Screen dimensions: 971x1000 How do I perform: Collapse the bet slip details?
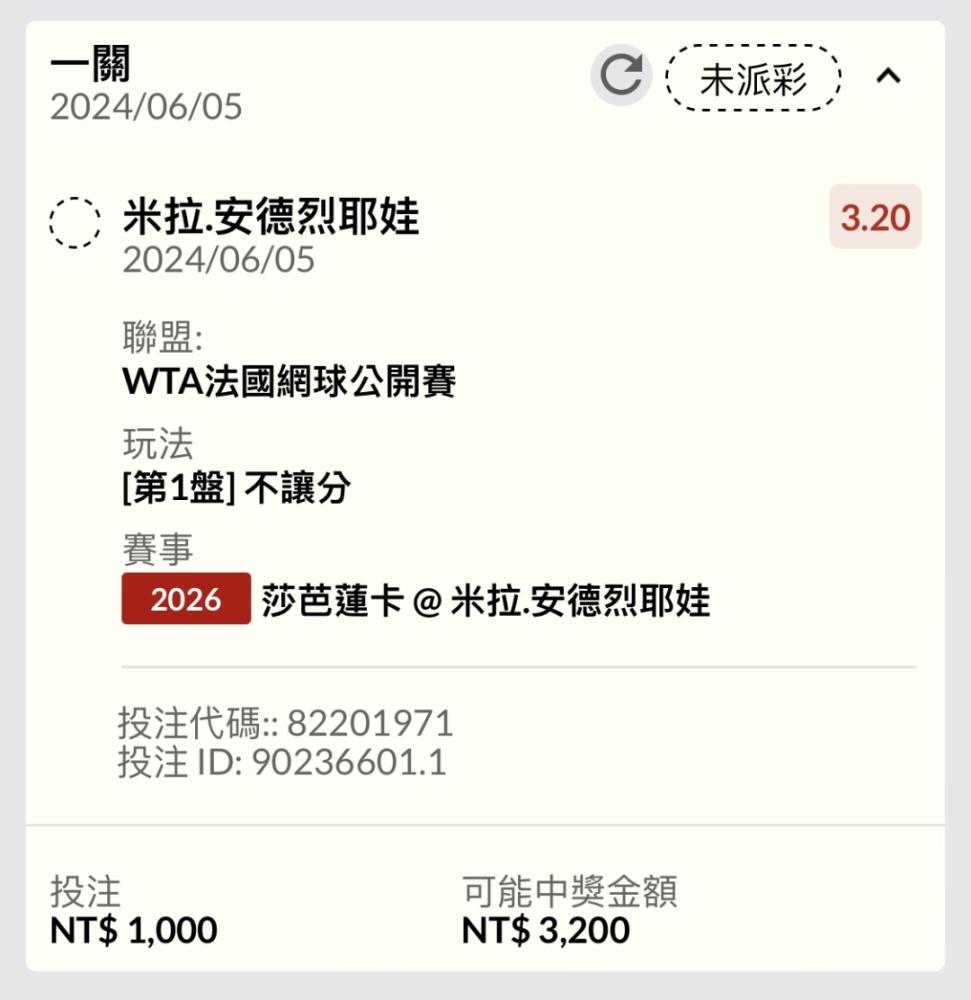click(x=888, y=76)
